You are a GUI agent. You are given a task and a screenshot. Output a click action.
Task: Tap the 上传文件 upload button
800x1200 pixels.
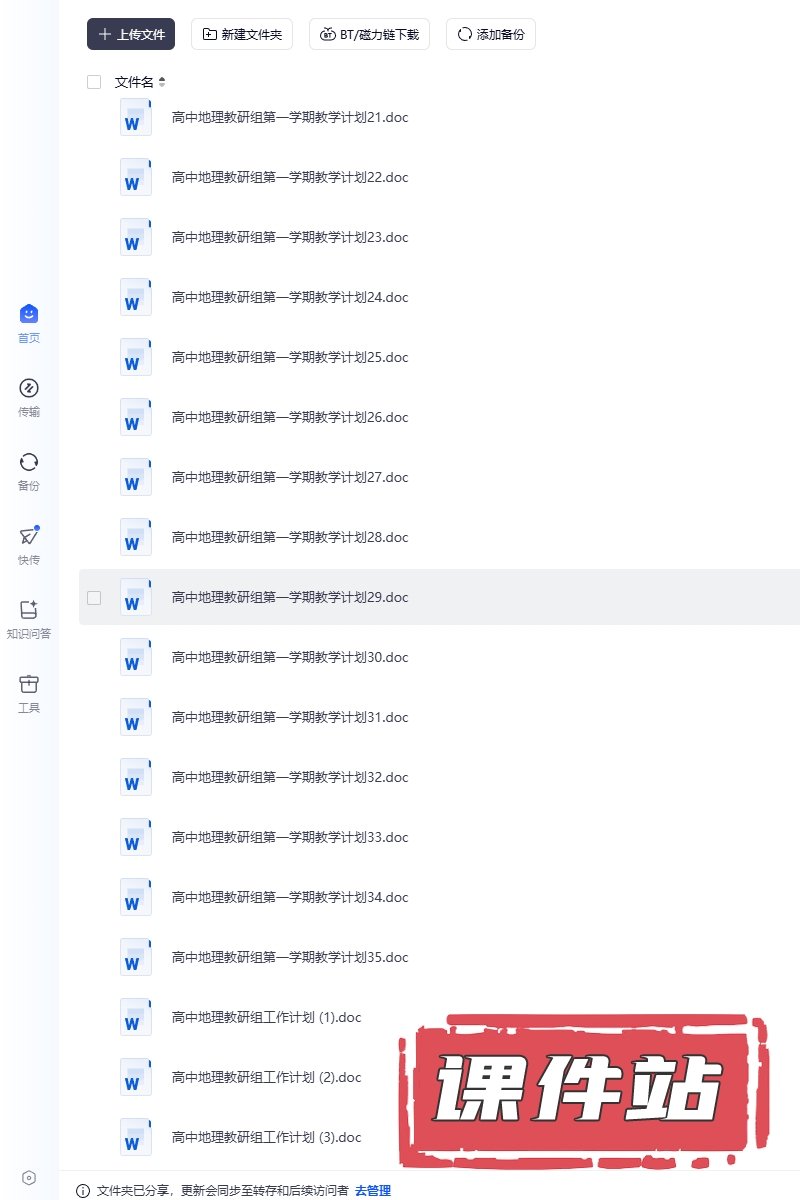131,34
